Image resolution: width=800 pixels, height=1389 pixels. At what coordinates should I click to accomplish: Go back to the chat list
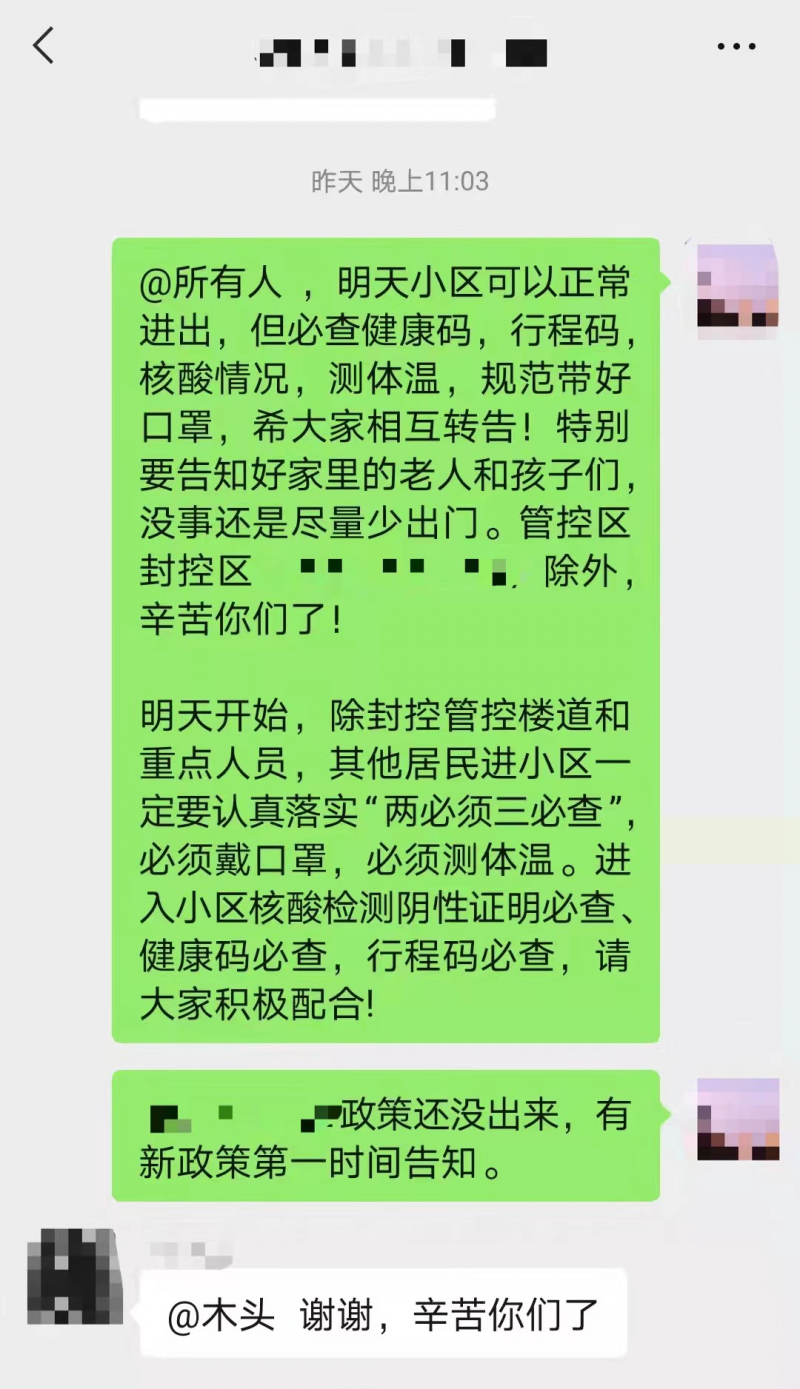pyautogui.click(x=43, y=47)
